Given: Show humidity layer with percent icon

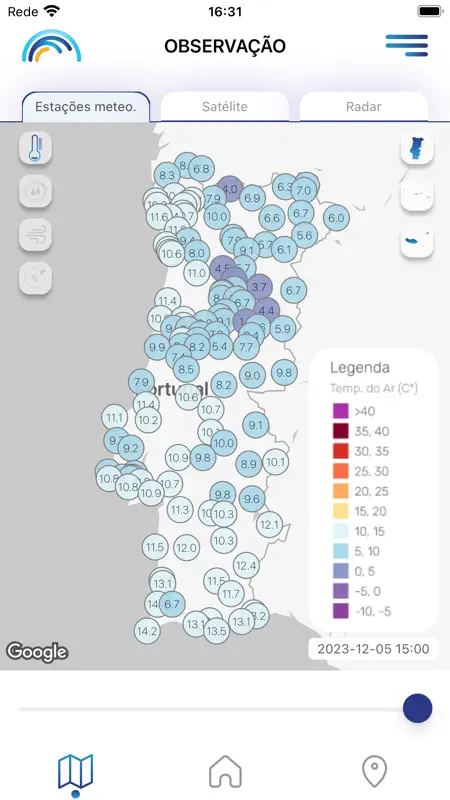Looking at the screenshot, I should click(35, 278).
